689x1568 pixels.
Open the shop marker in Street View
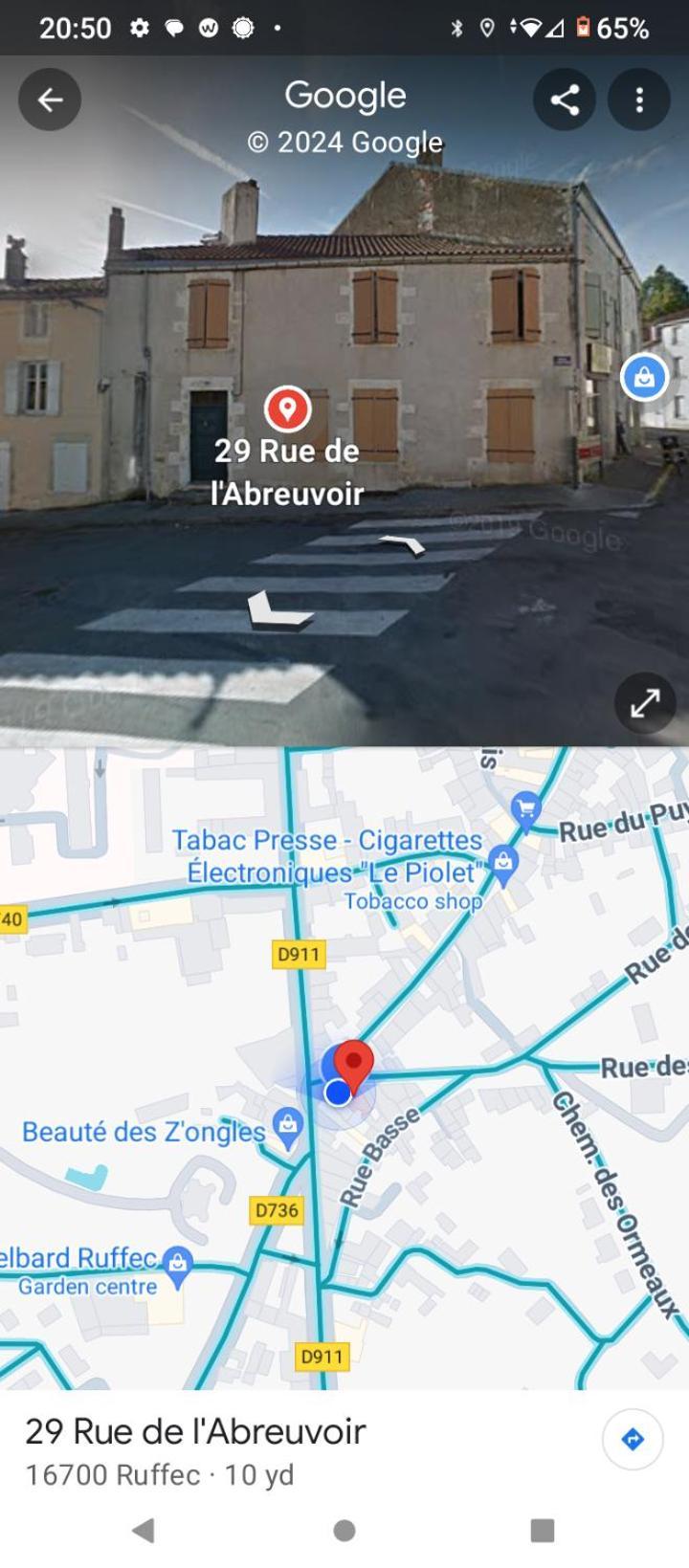click(x=644, y=377)
